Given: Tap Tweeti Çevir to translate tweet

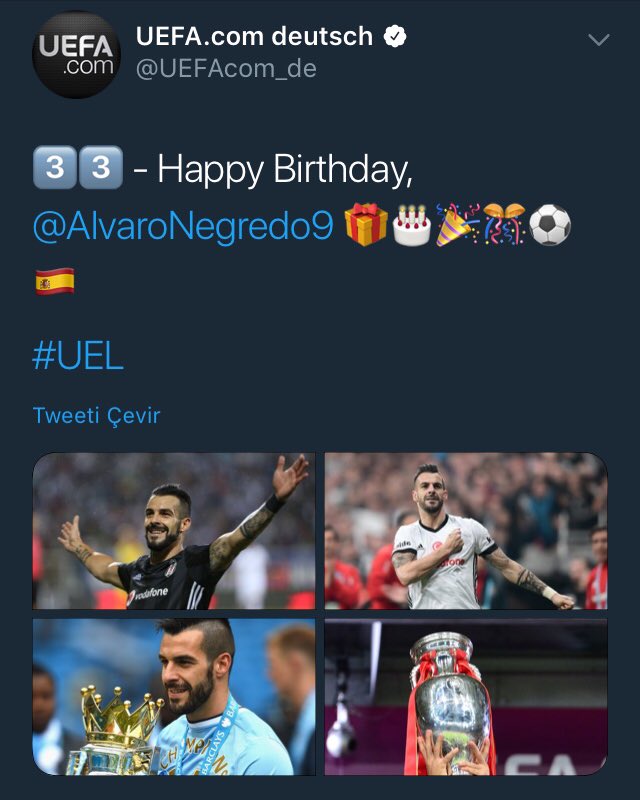Looking at the screenshot, I should 96,415.
